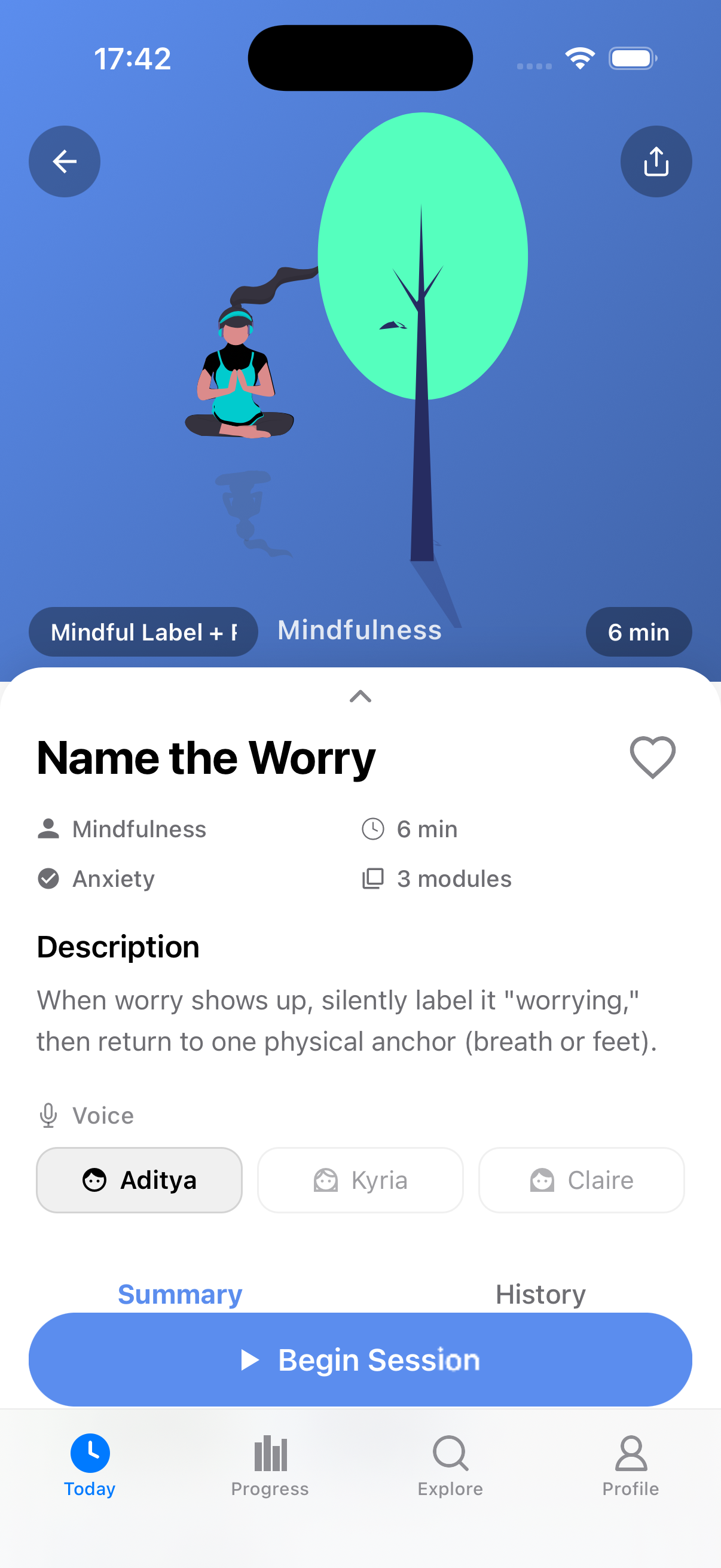Click the Mindful Label + R badge

(x=143, y=632)
